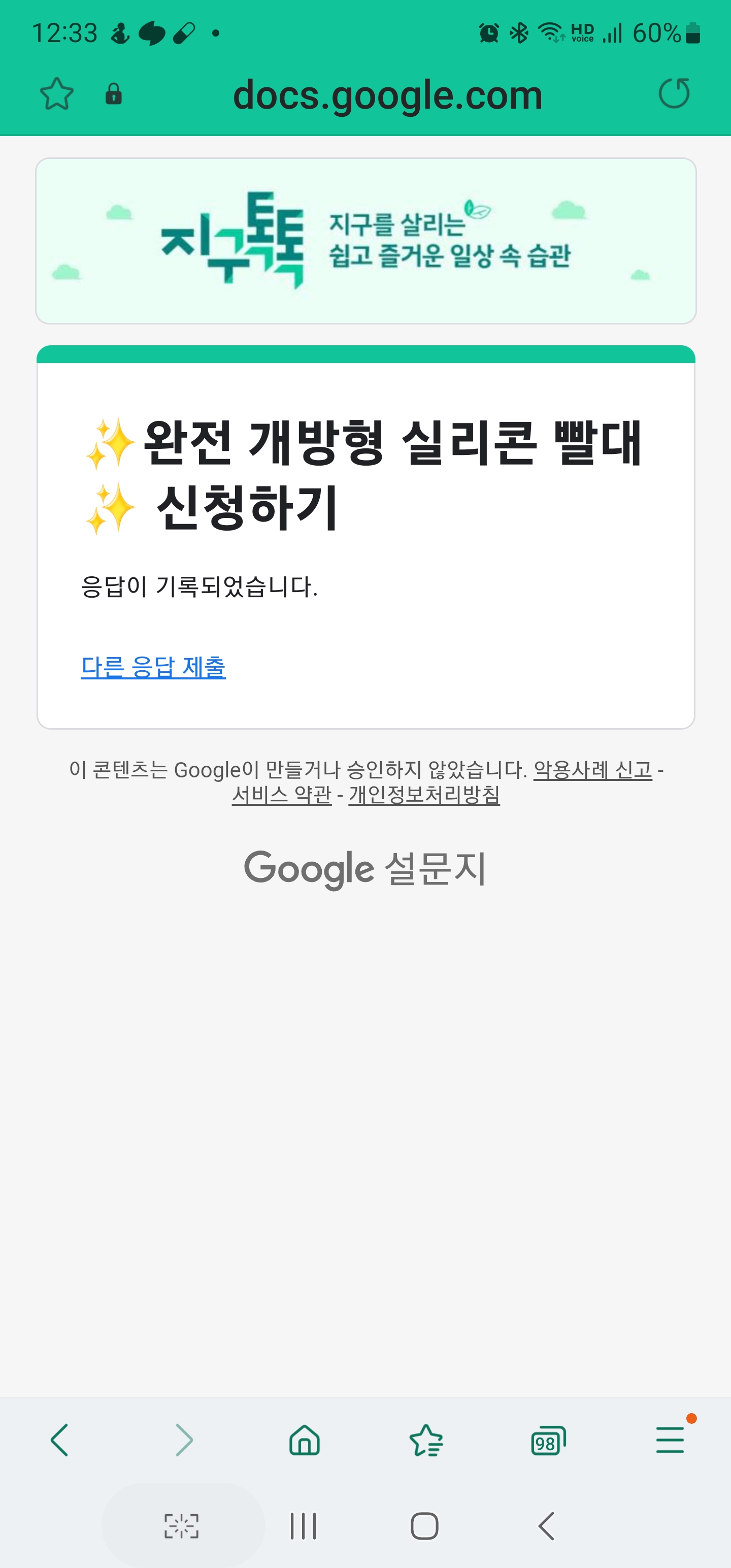Tap the system home button
The width and height of the screenshot is (731, 1568).
click(424, 1526)
